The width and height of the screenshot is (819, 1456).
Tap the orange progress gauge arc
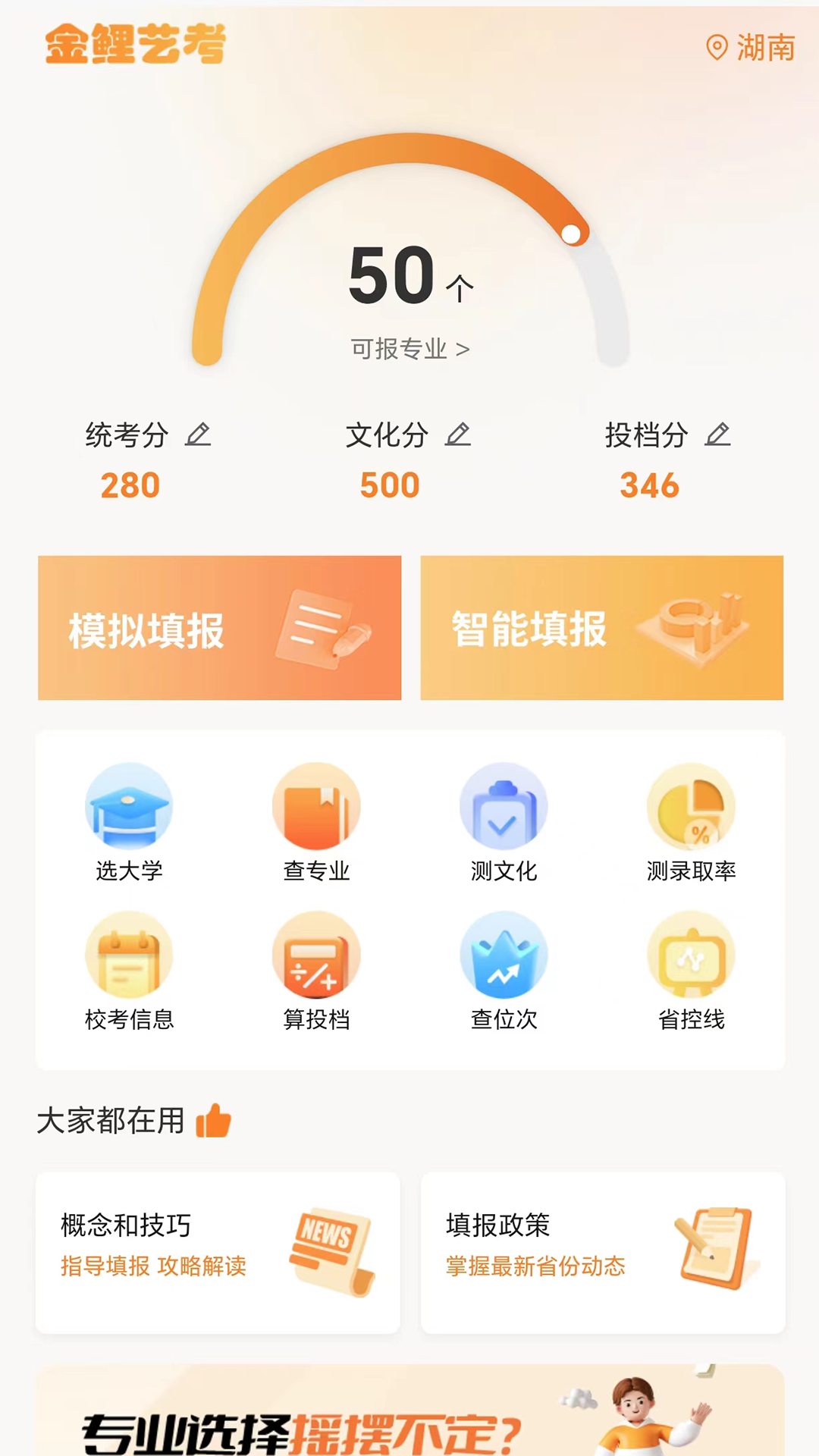coord(409,148)
